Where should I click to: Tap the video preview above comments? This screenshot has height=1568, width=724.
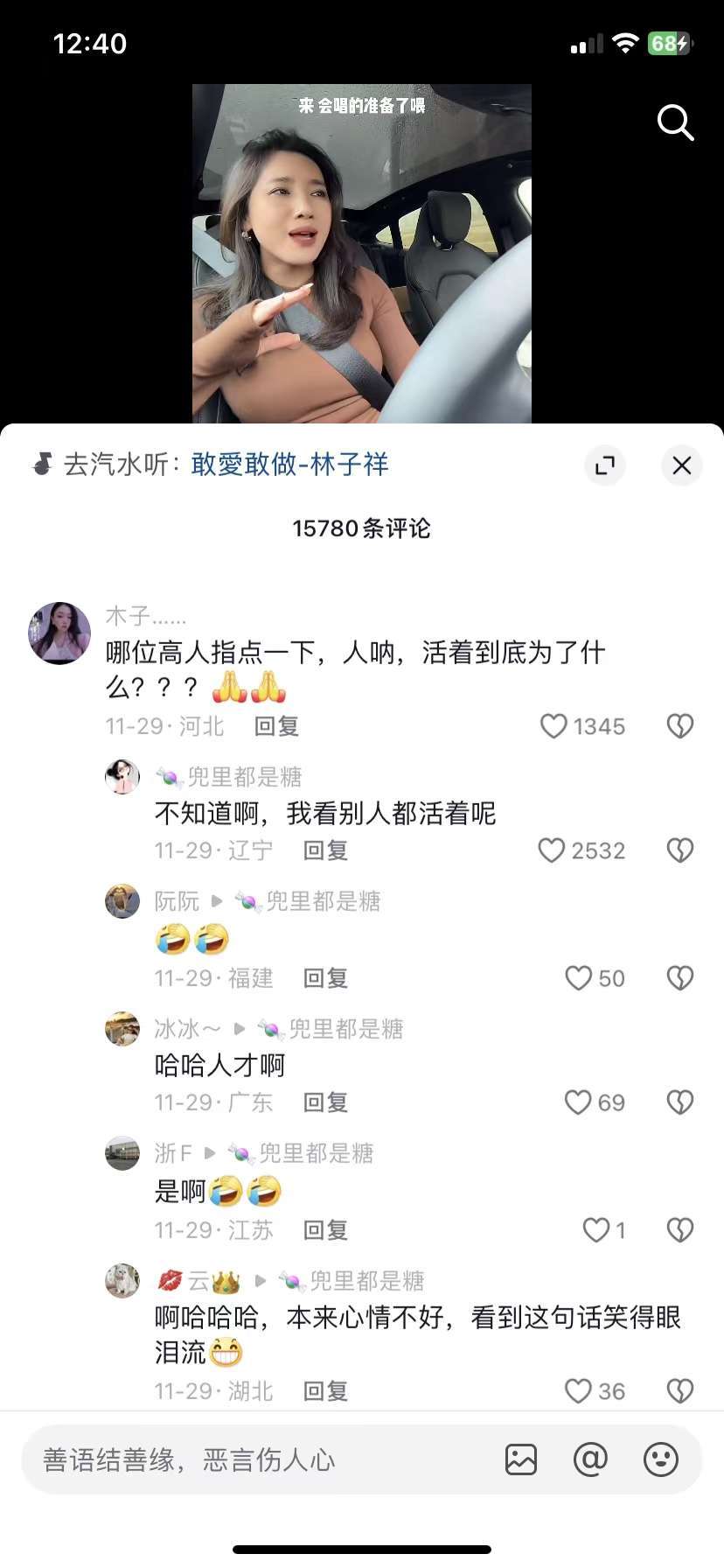pyautogui.click(x=362, y=254)
